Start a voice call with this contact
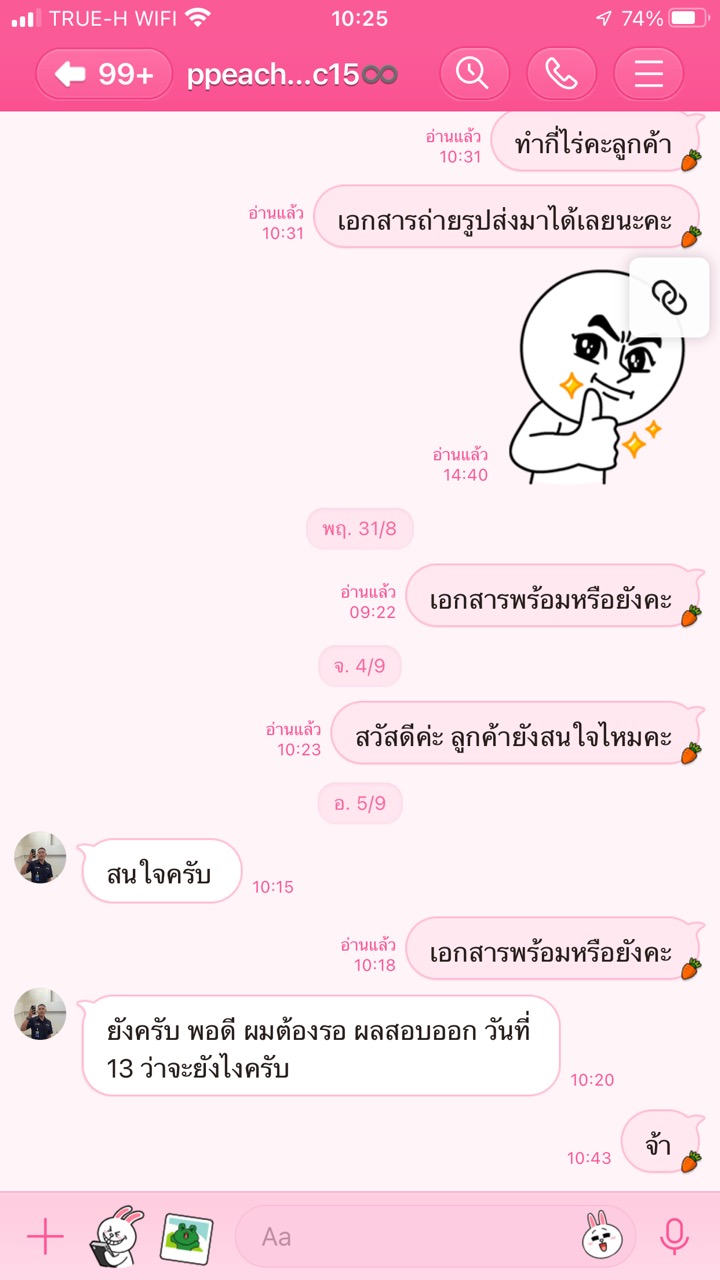 (561, 74)
